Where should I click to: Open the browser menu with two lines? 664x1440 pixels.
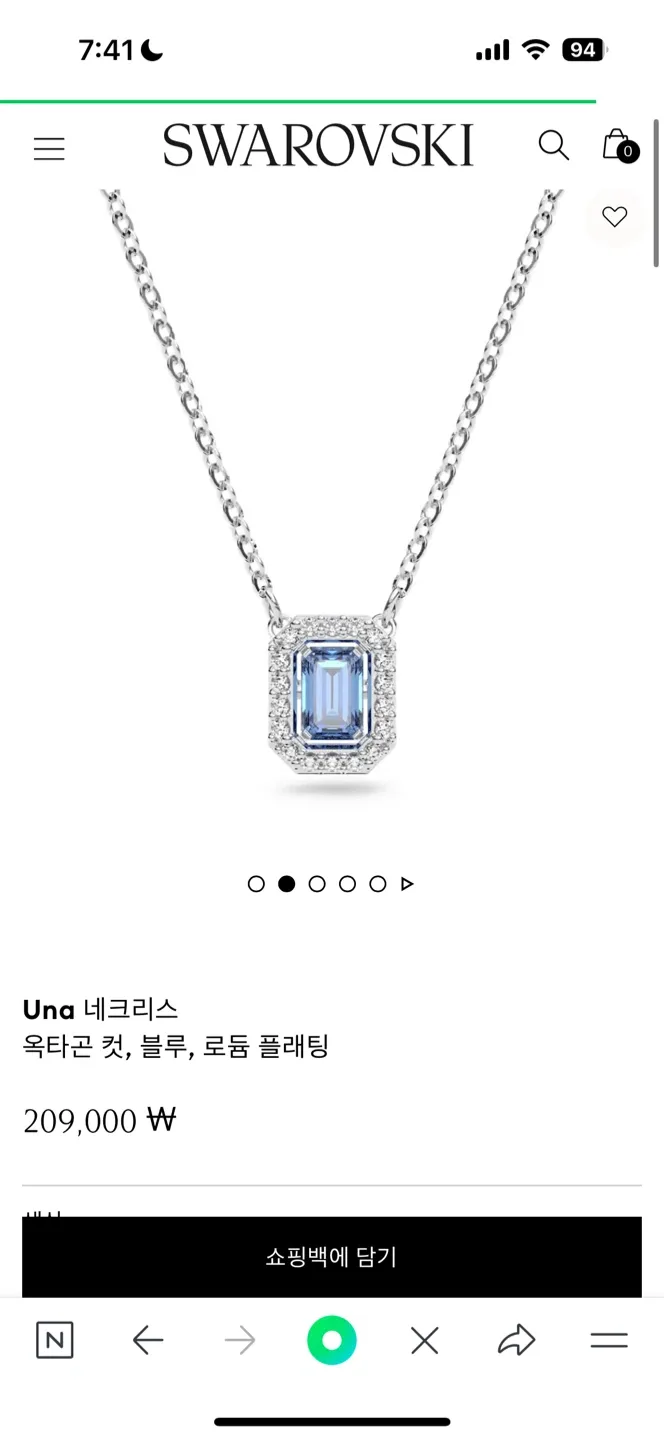click(609, 1340)
